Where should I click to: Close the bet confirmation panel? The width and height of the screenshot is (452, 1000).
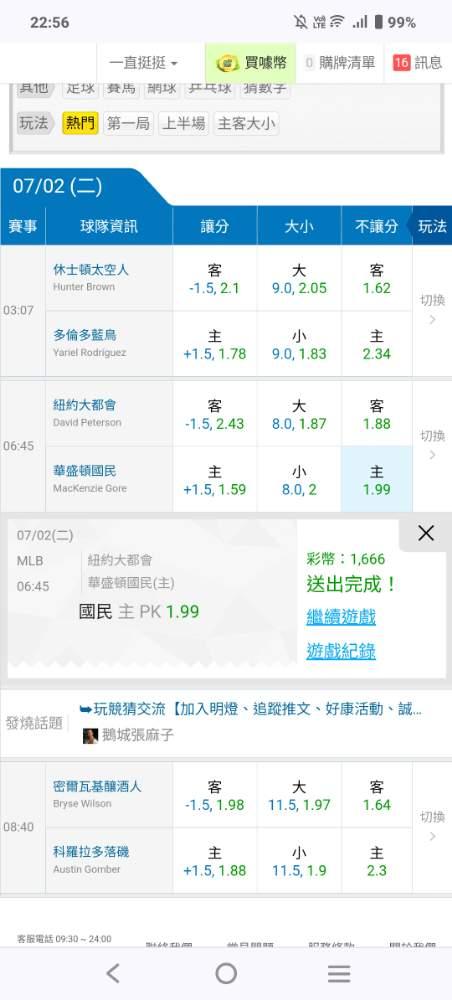point(425,533)
